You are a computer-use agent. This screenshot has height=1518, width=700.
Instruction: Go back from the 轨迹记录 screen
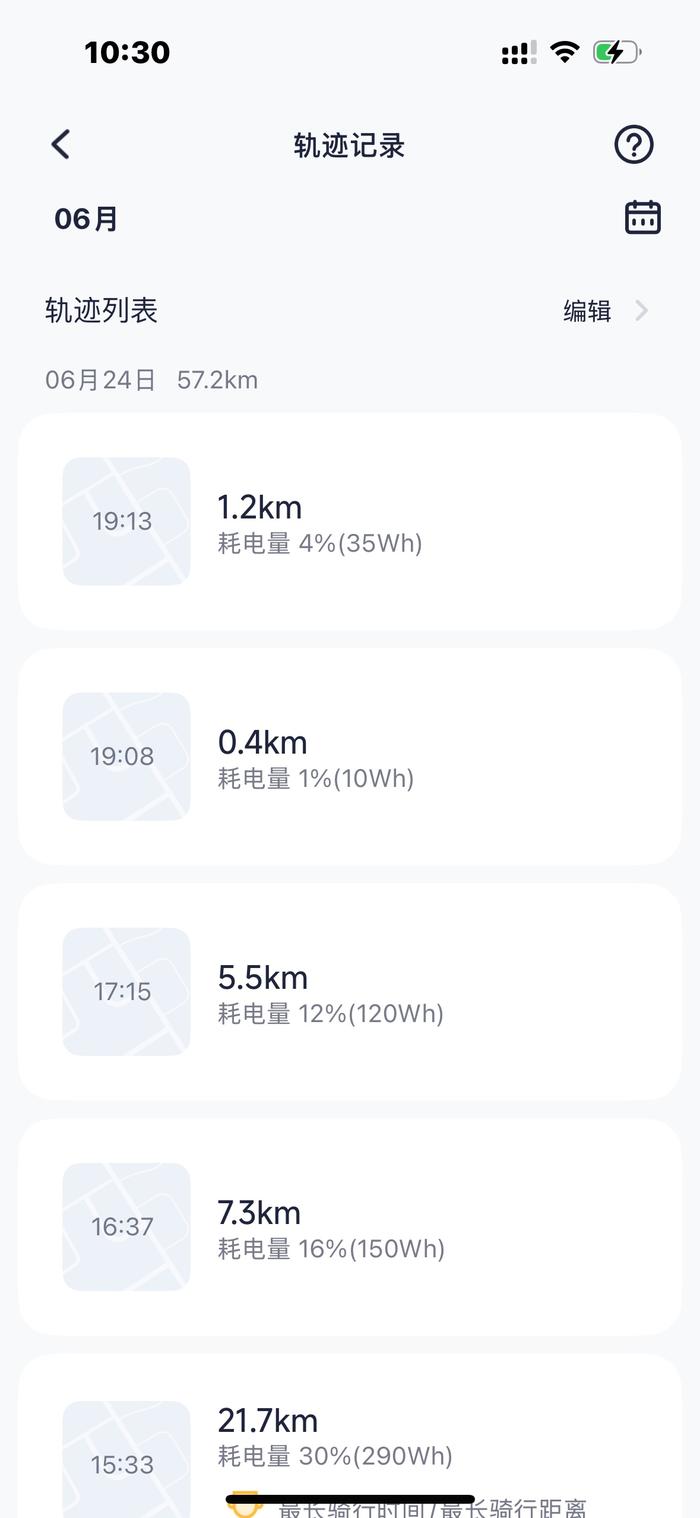pyautogui.click(x=61, y=145)
